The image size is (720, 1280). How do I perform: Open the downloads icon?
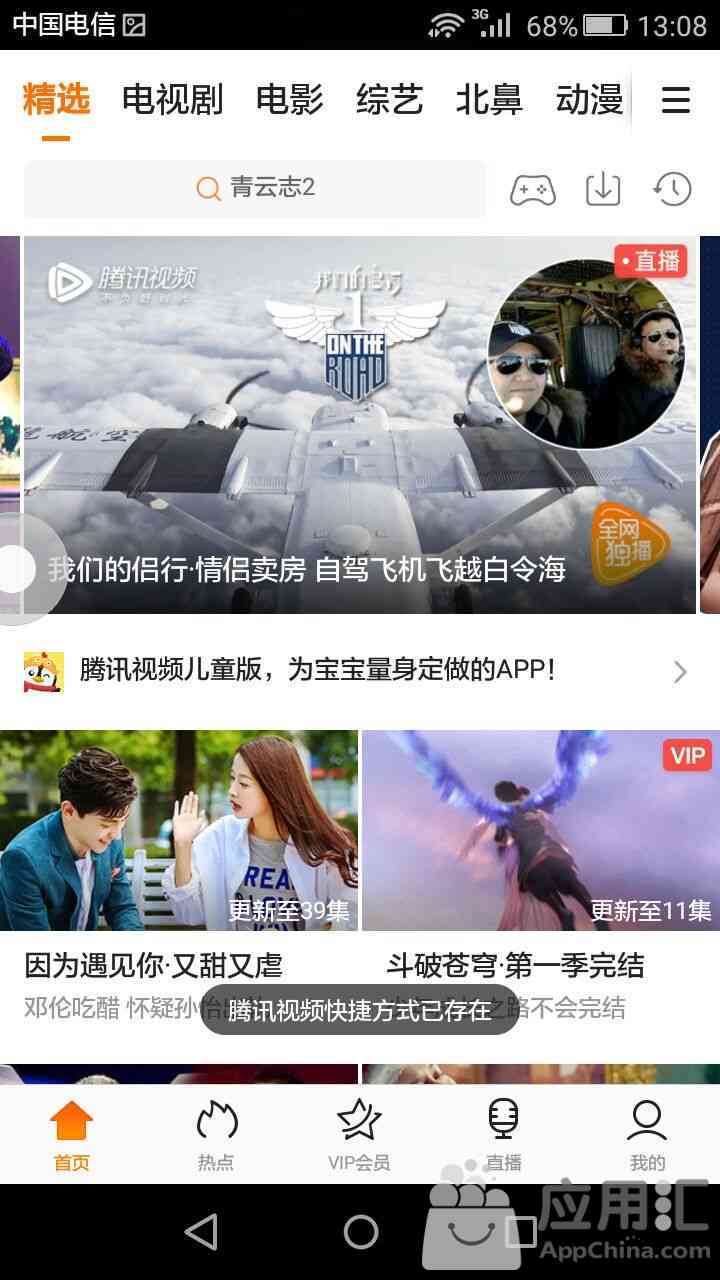[x=603, y=189]
